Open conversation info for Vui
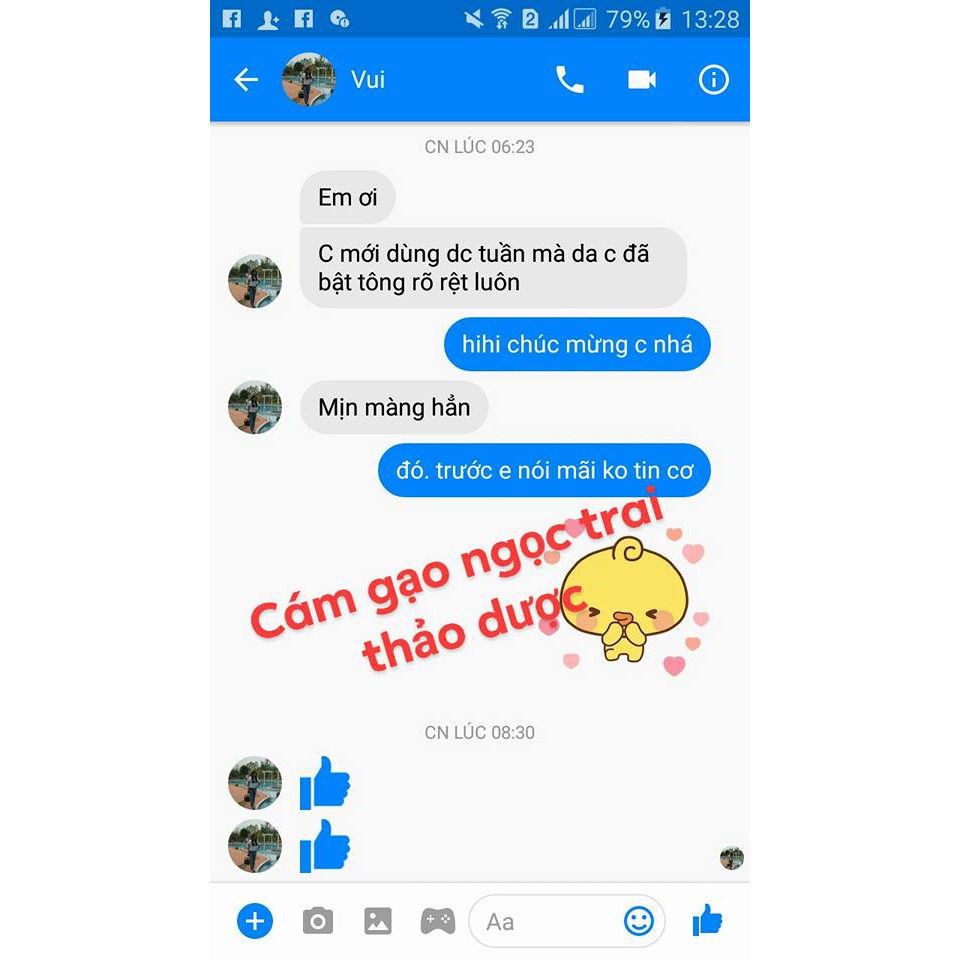This screenshot has width=960, height=960. 713,80
